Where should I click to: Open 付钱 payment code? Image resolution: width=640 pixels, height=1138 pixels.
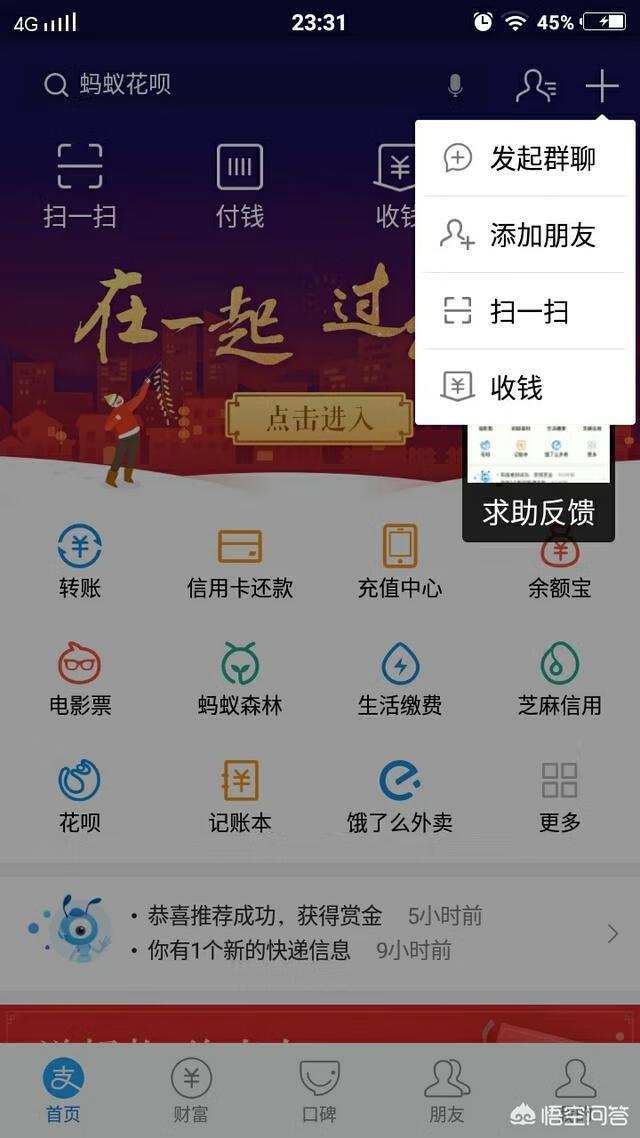coord(240,185)
